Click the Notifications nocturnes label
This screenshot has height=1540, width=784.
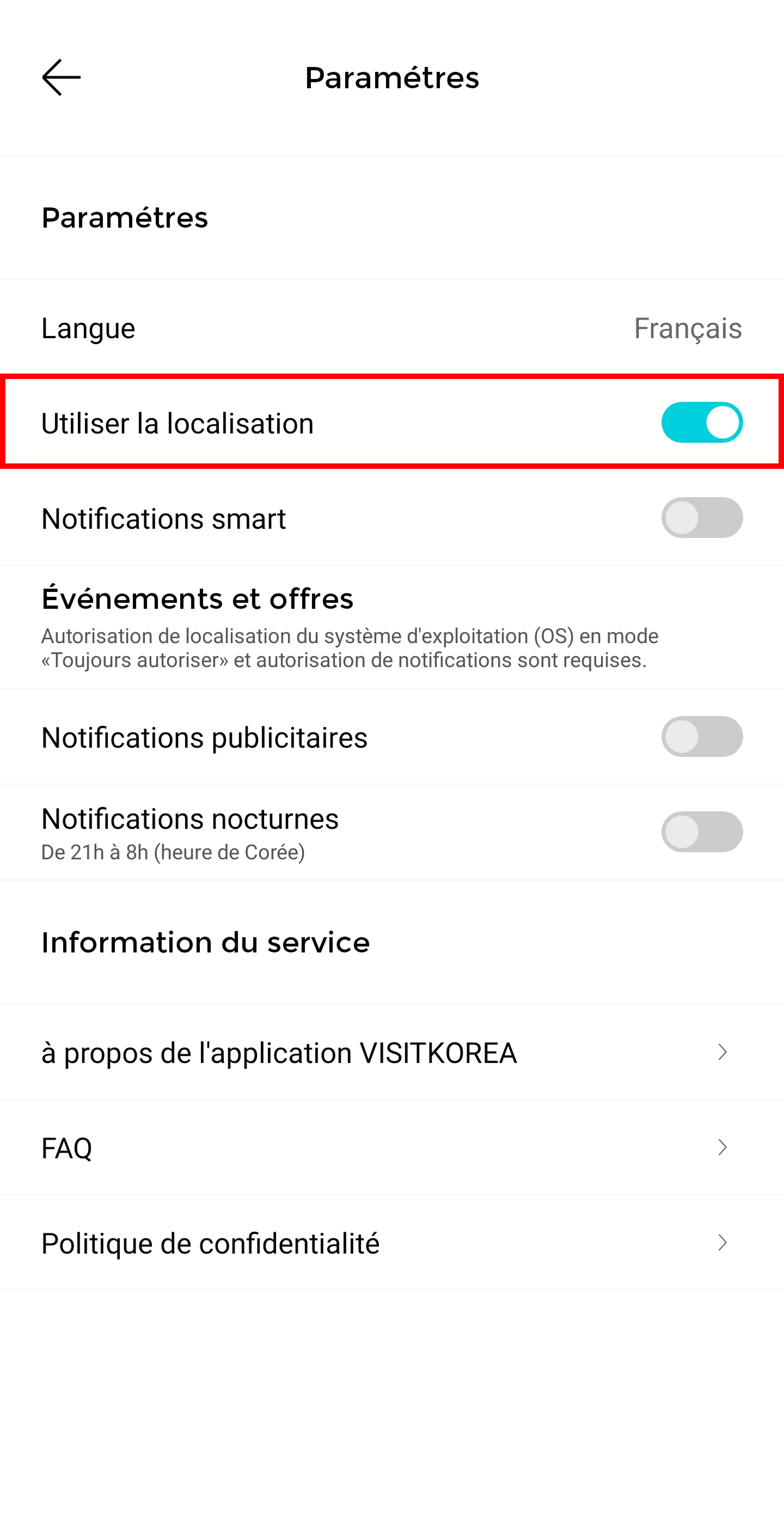[189, 818]
